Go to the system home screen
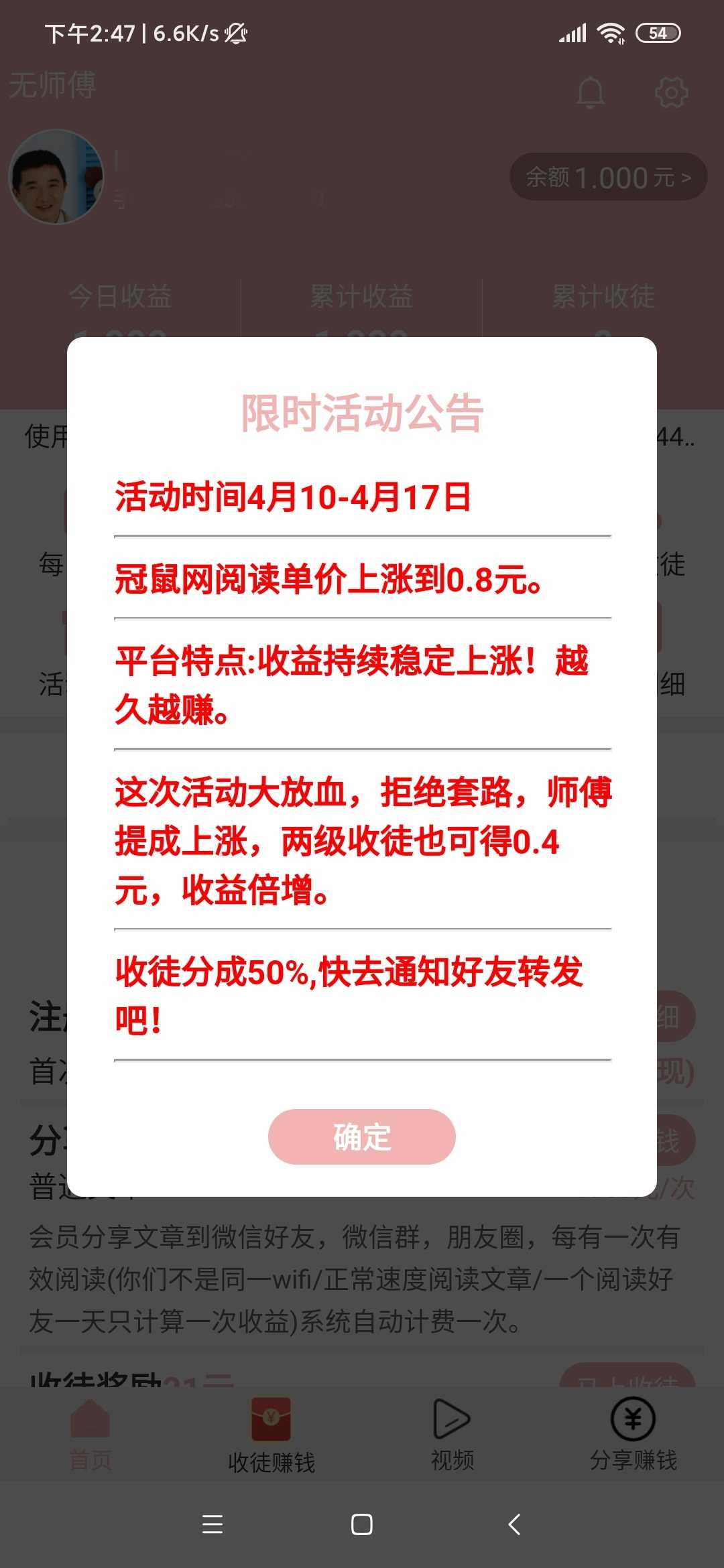The image size is (724, 1568). 362,1524
